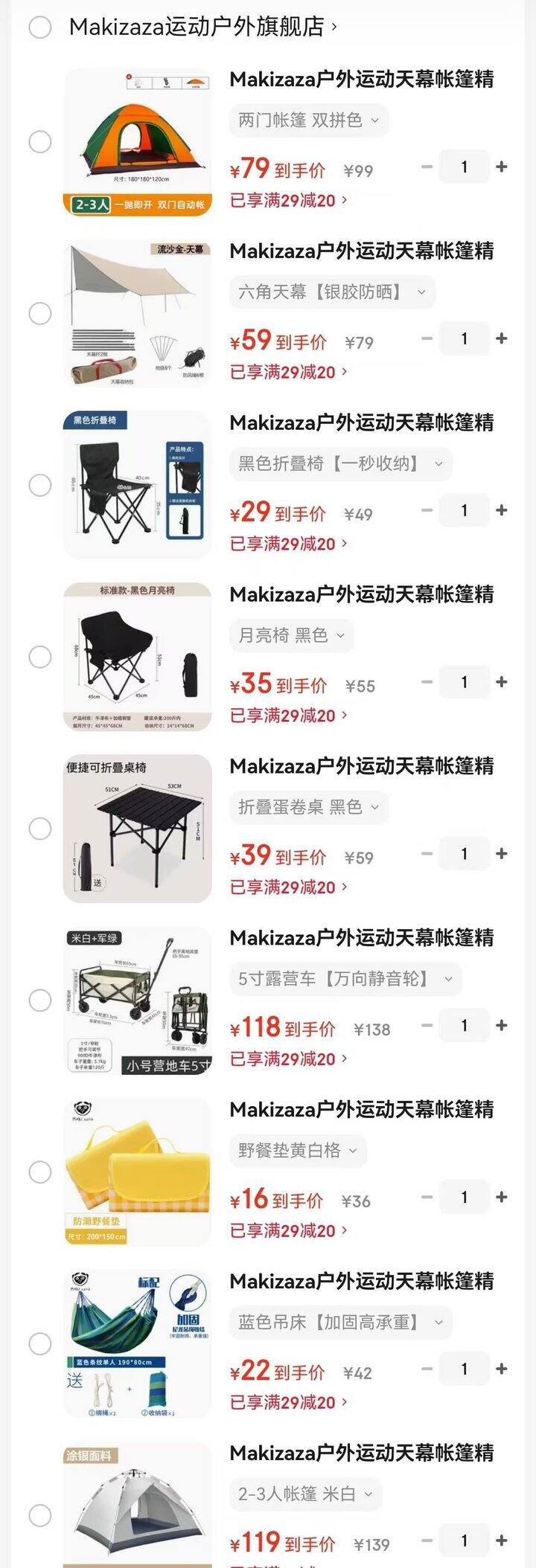536x1568 pixels.
Task: Open the orange tent product thumbnail
Action: (139, 141)
